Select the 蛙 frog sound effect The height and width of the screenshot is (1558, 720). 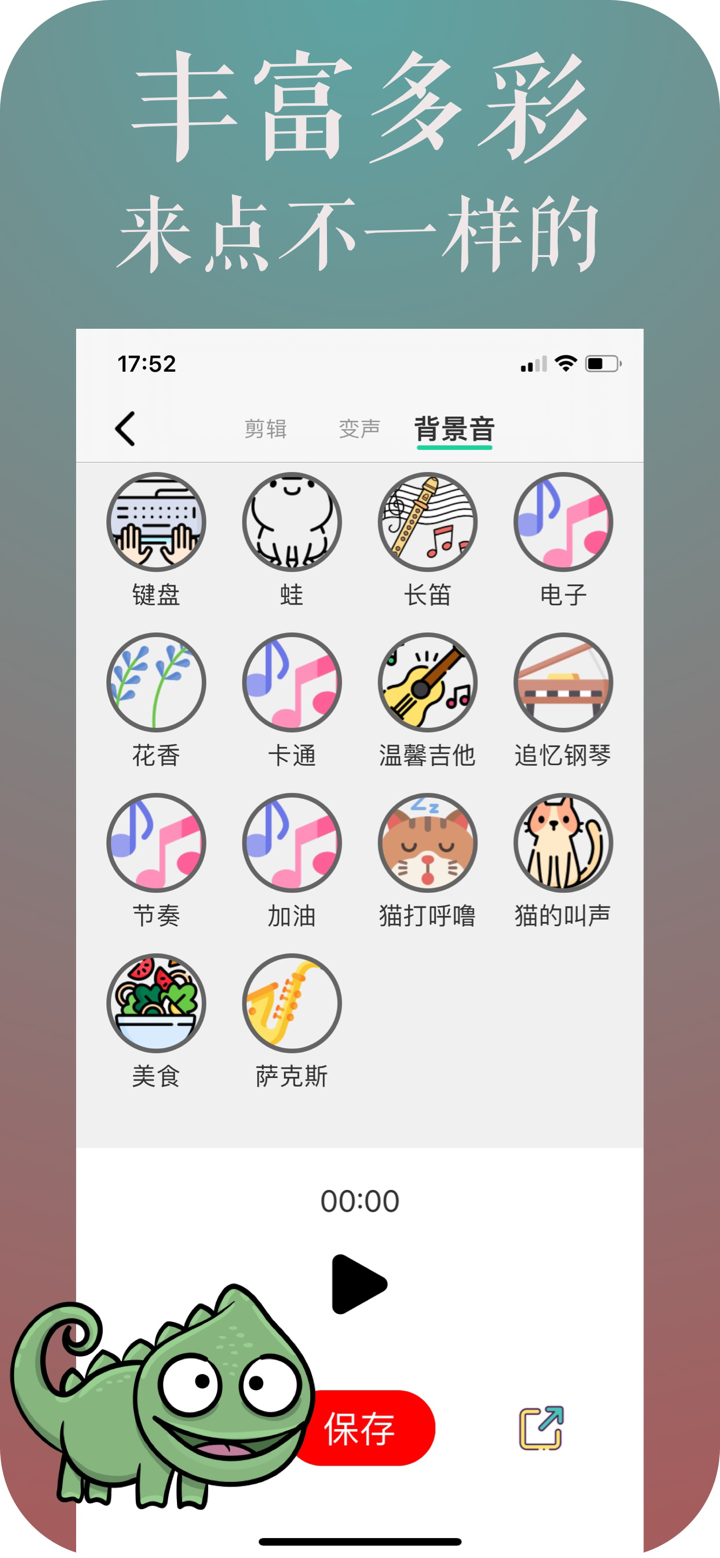point(292,521)
